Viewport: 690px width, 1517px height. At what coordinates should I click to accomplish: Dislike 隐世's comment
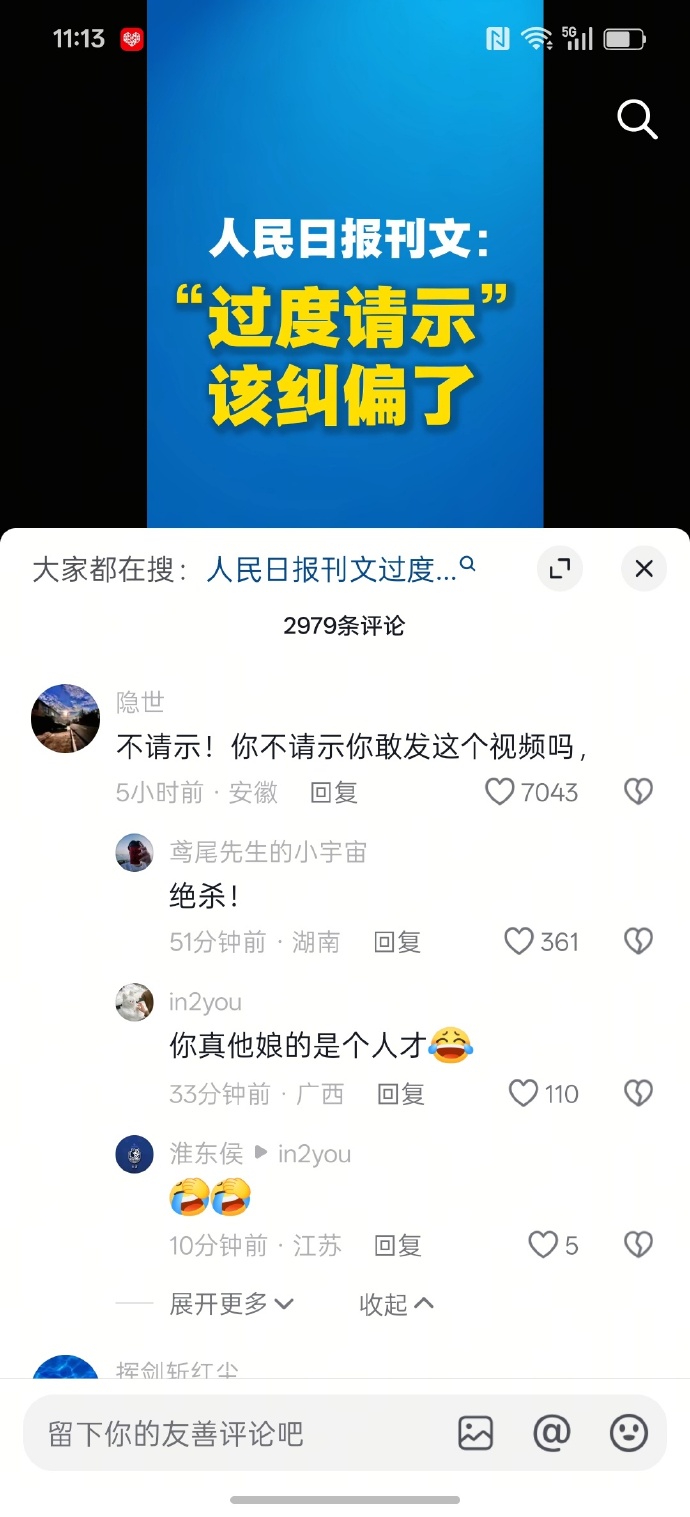pyautogui.click(x=638, y=792)
